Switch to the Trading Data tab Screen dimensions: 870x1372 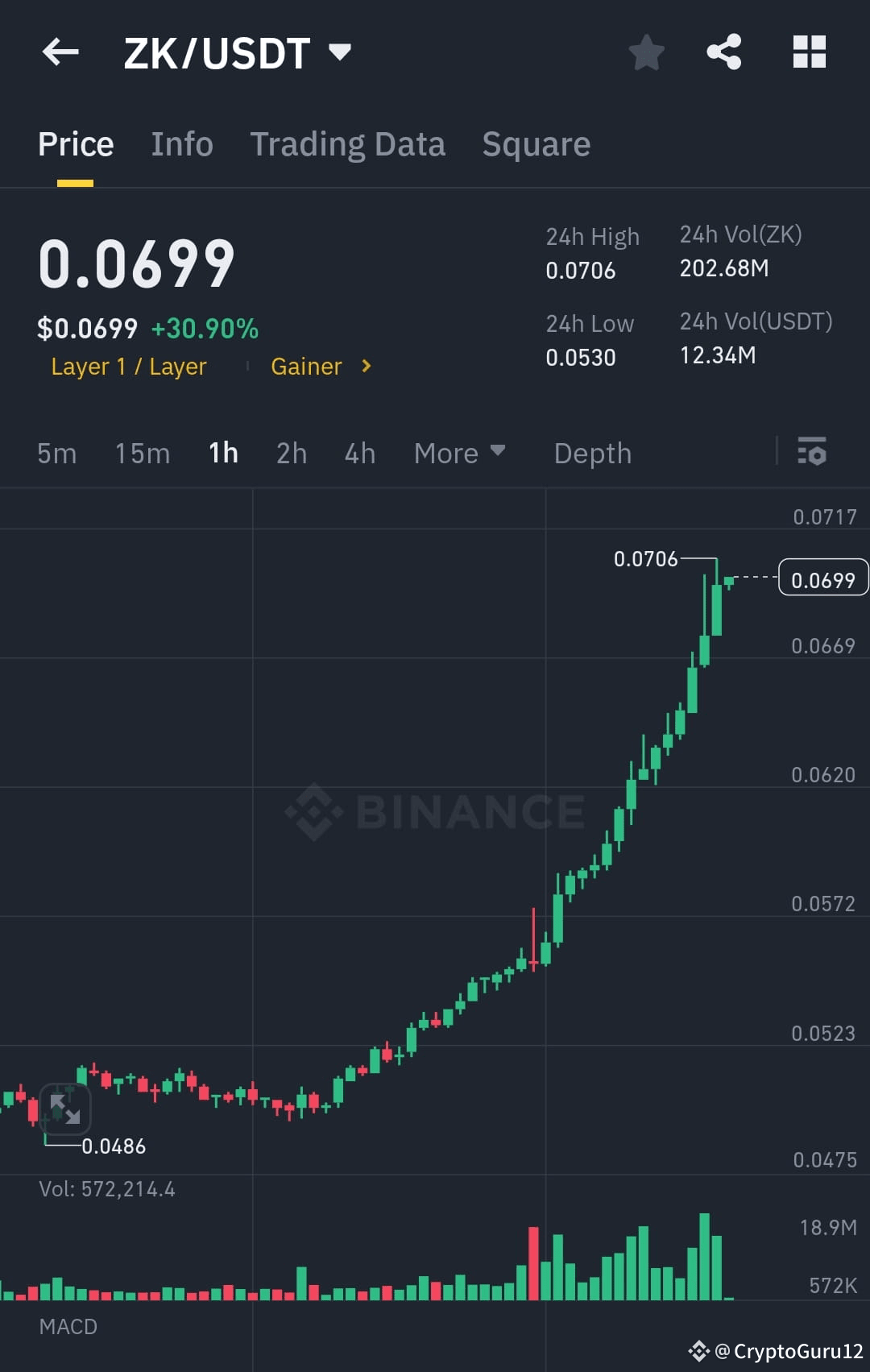pyautogui.click(x=348, y=143)
